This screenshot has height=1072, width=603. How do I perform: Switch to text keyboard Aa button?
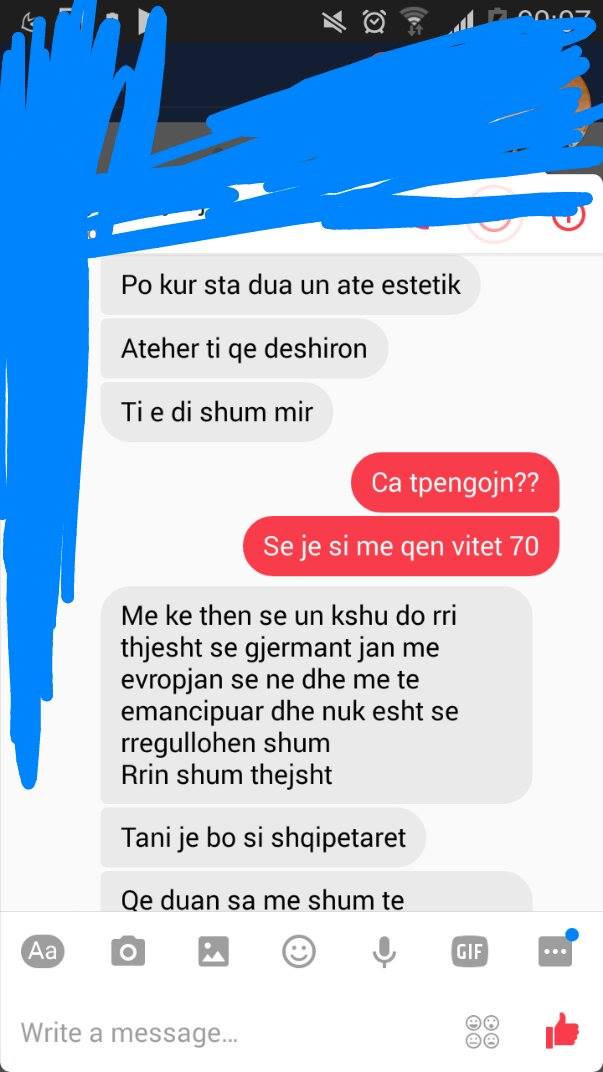tap(43, 951)
